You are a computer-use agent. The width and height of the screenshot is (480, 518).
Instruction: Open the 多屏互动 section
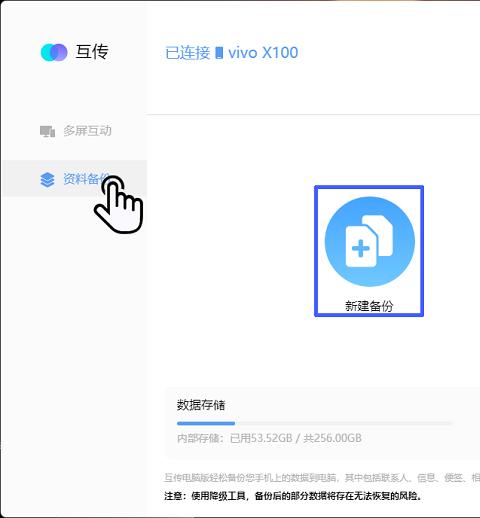pyautogui.click(x=75, y=131)
